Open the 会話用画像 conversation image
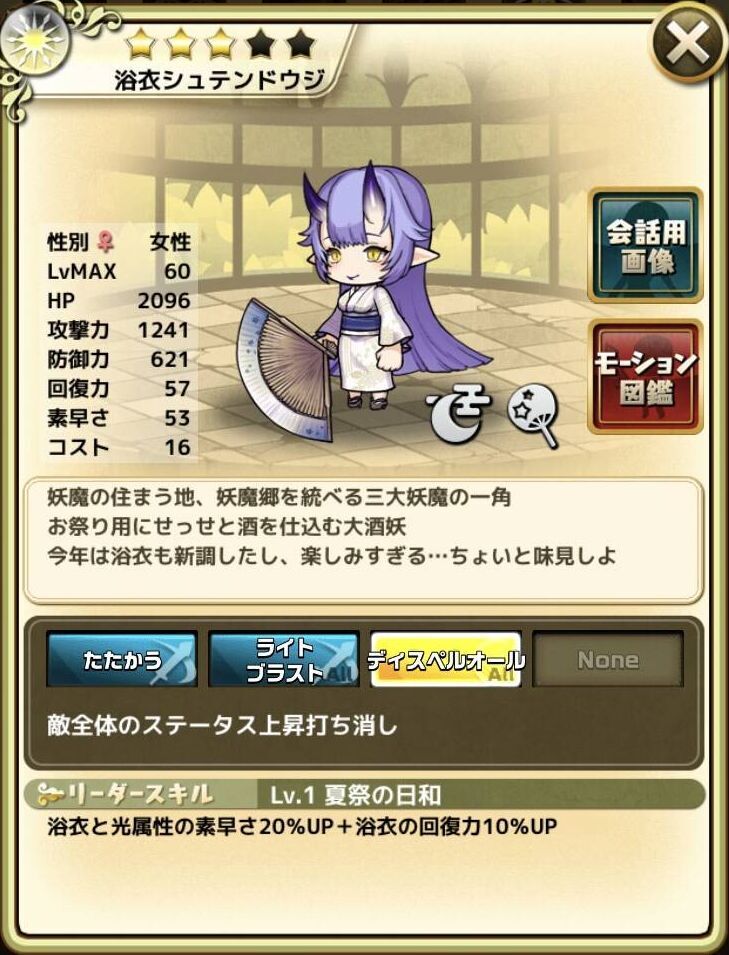The image size is (729, 955). click(x=645, y=246)
